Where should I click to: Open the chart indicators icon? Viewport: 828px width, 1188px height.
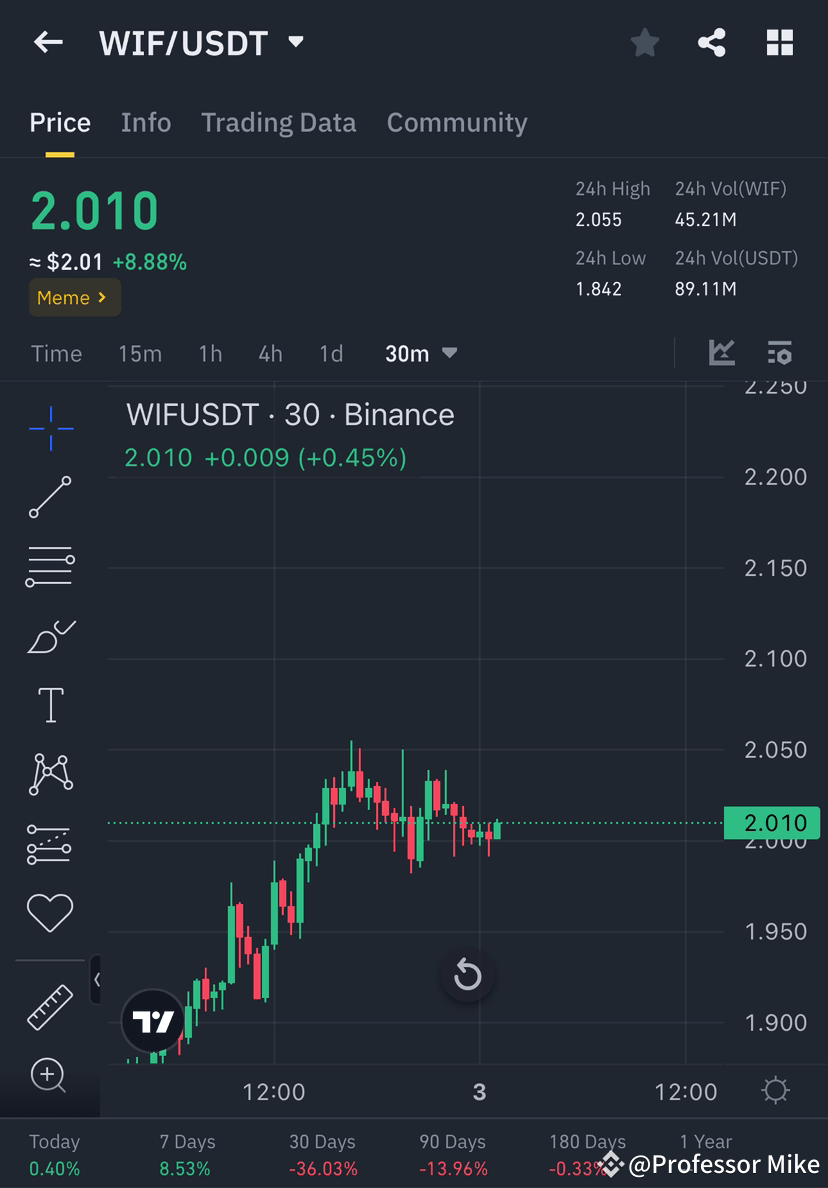tap(722, 353)
